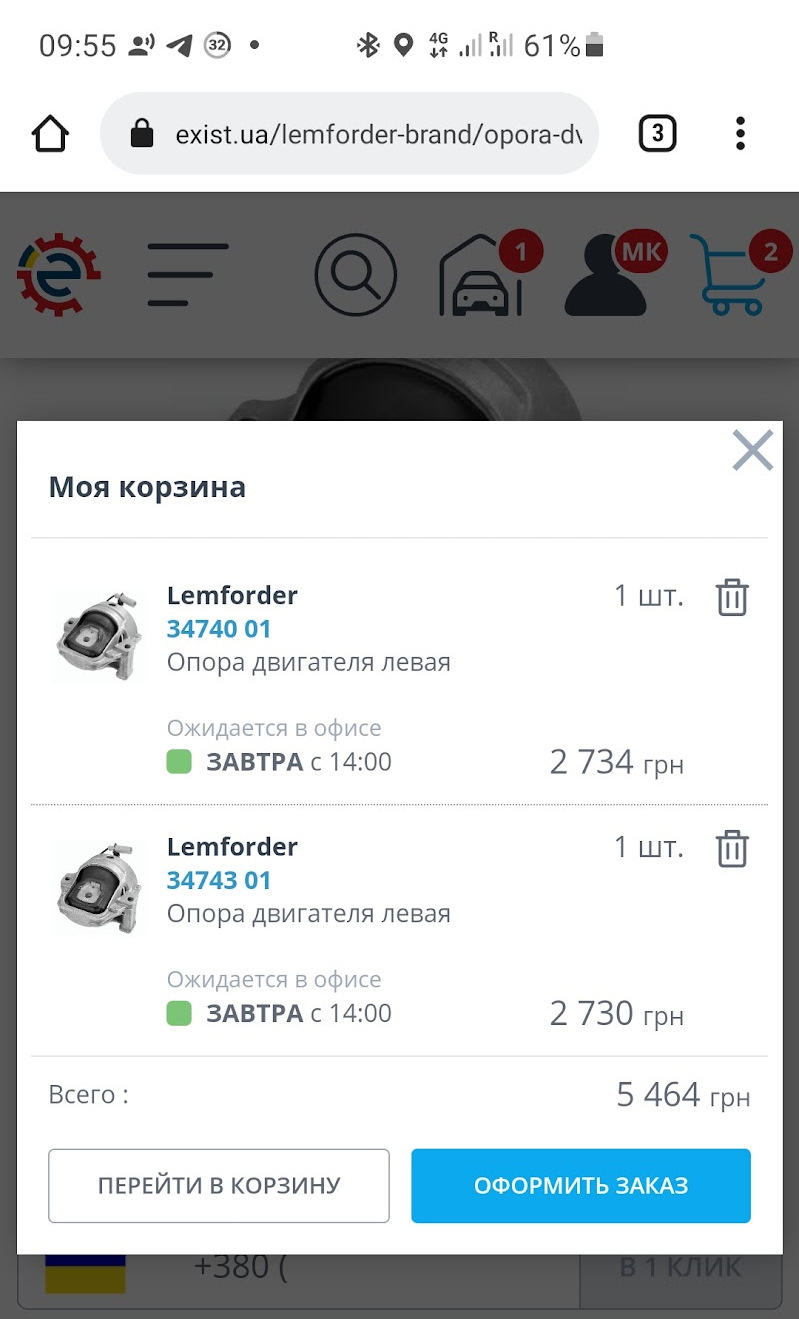The width and height of the screenshot is (799, 1319).
Task: Open the browser overflow menu
Action: [x=740, y=132]
